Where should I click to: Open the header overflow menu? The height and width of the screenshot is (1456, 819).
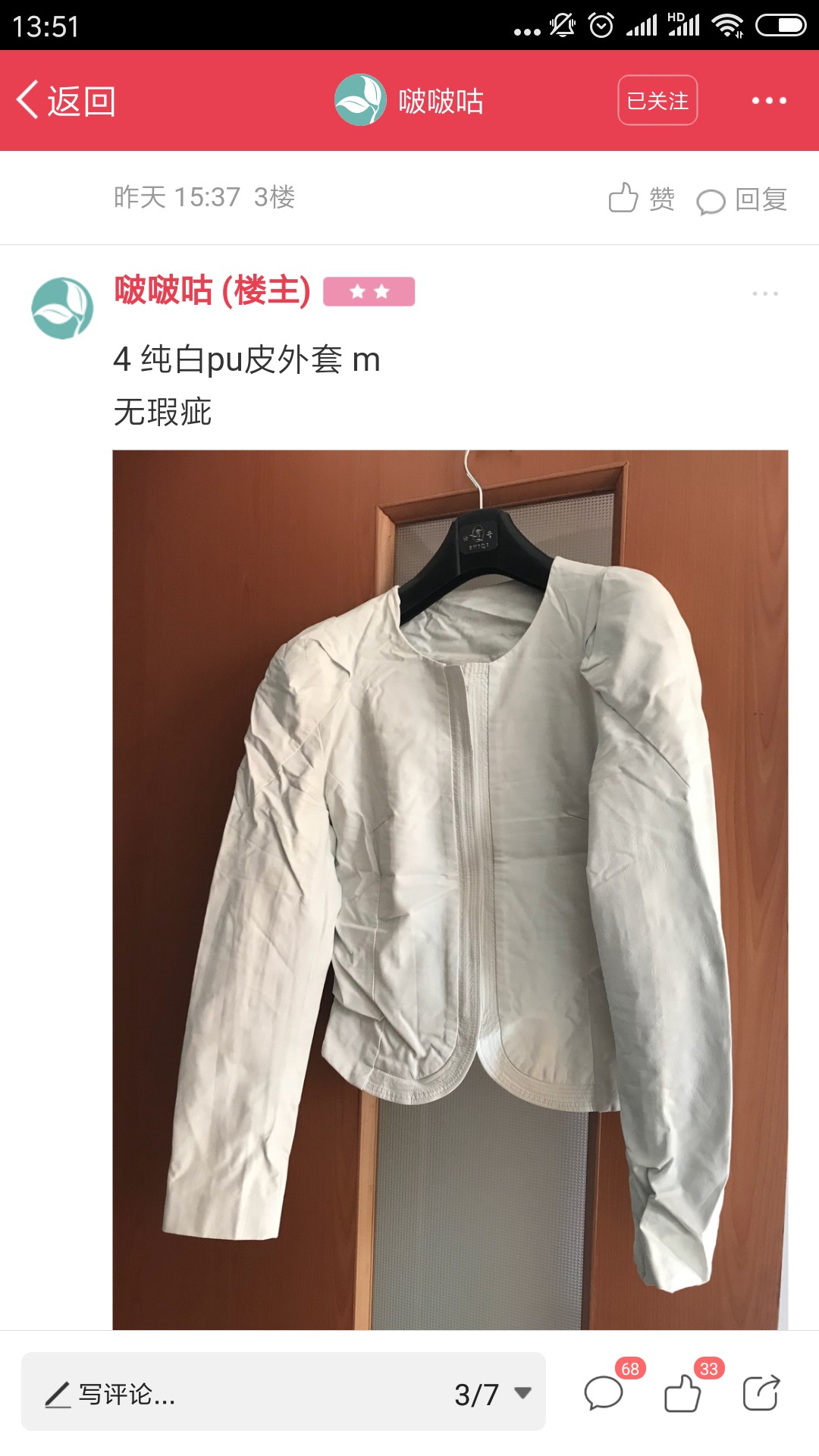[769, 100]
